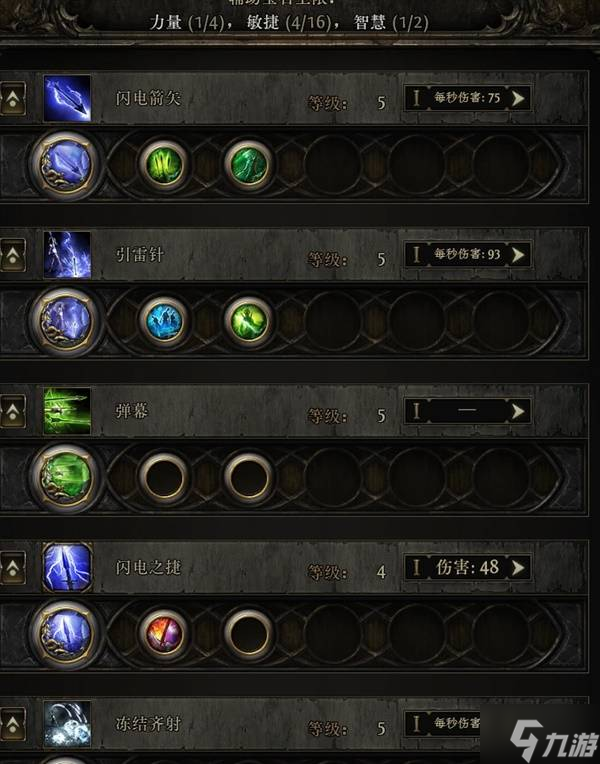Viewport: 600px width, 764px height.
Task: Select the empty support socket under 闪电之捷
Action: (x=247, y=634)
